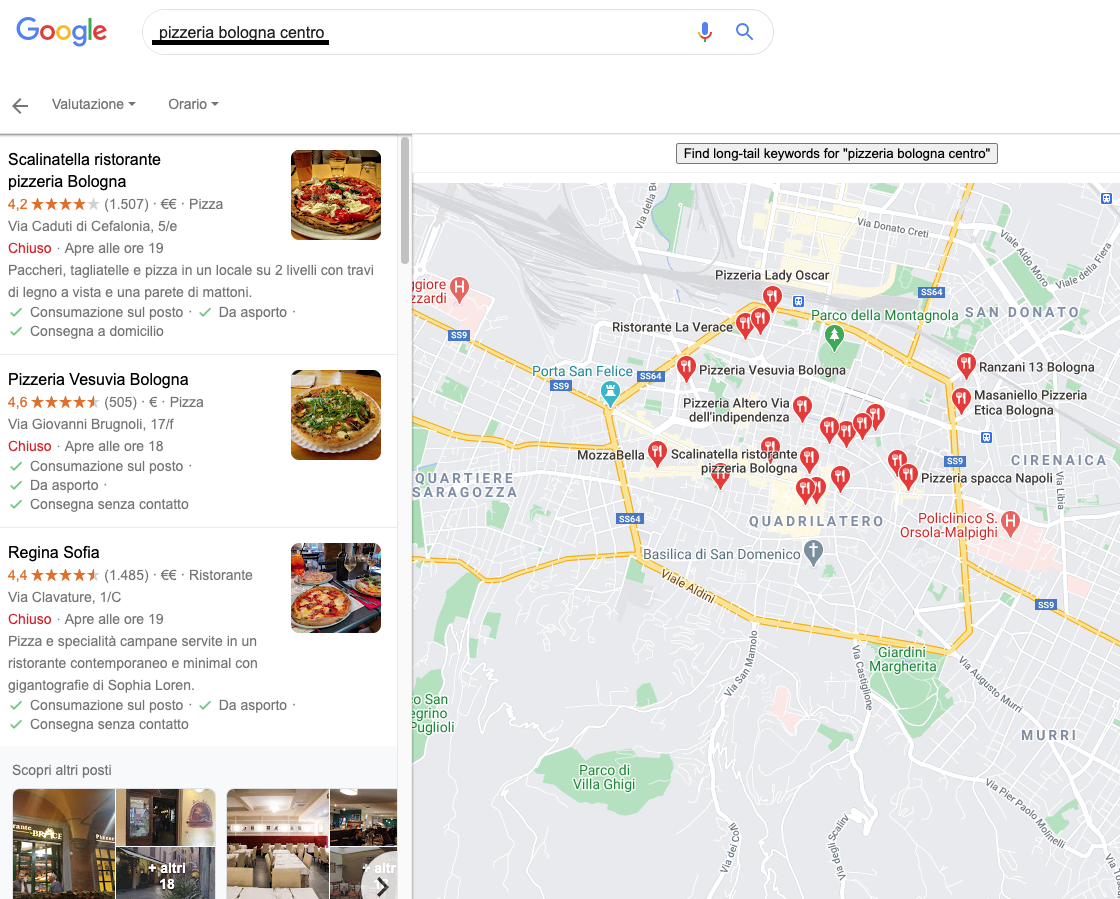Select the Pizzeria Lady Oscar map pin
Screen dimensions: 1120x899
tap(772, 296)
